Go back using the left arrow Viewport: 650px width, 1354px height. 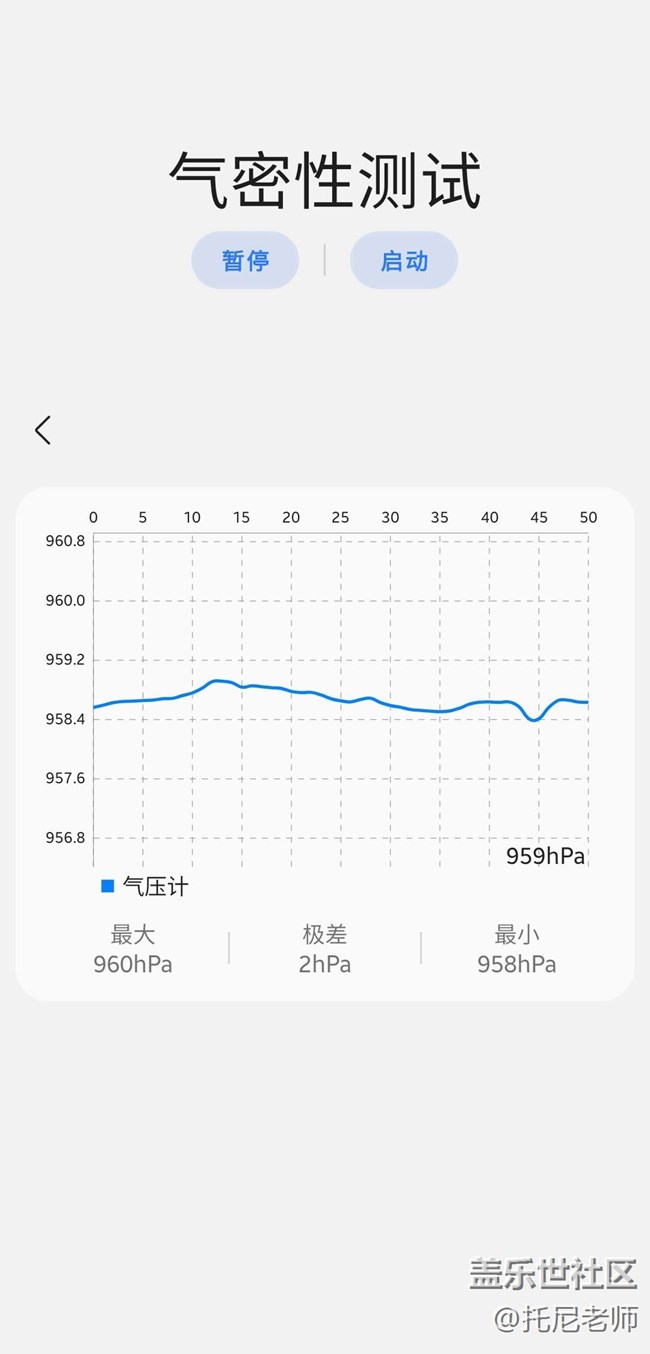click(x=42, y=430)
